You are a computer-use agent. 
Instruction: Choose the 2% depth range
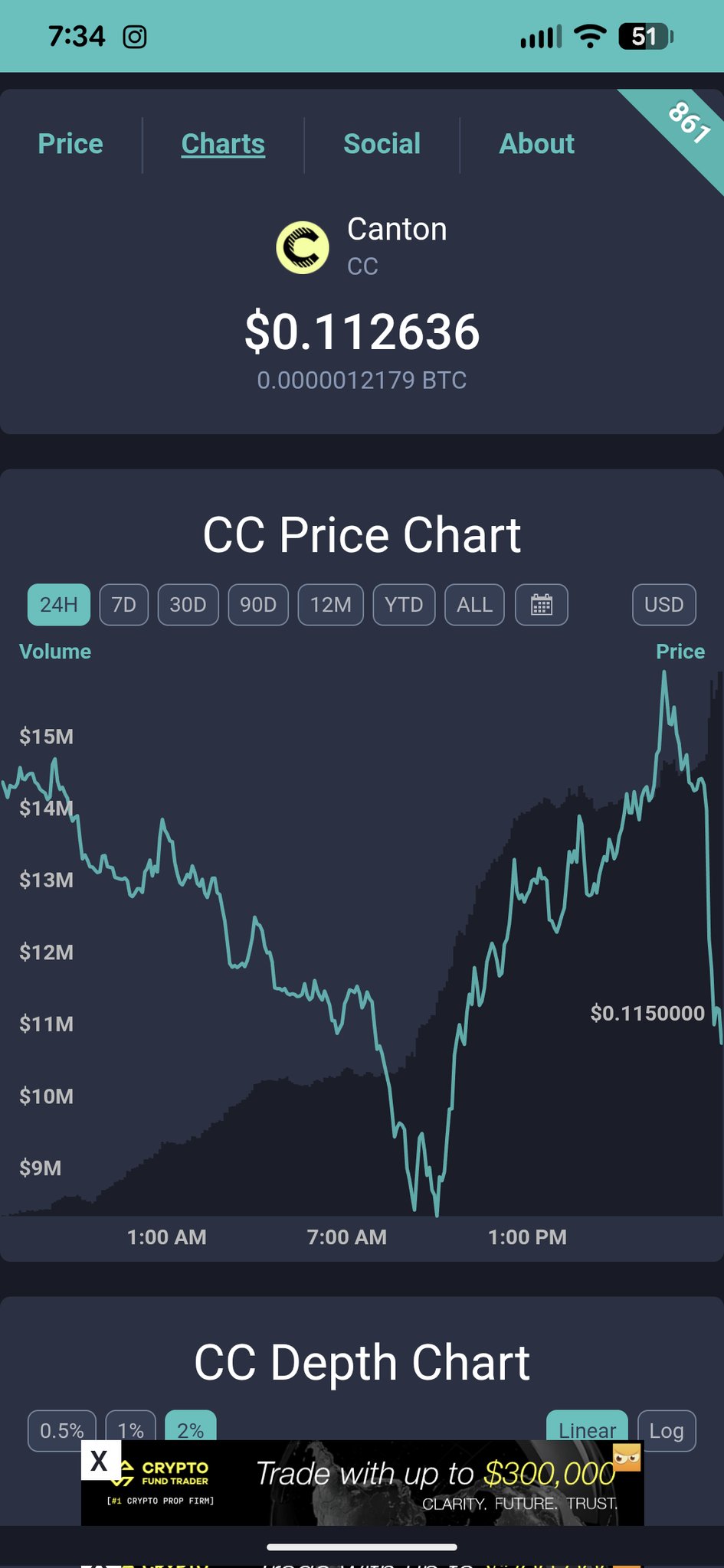(x=191, y=1428)
